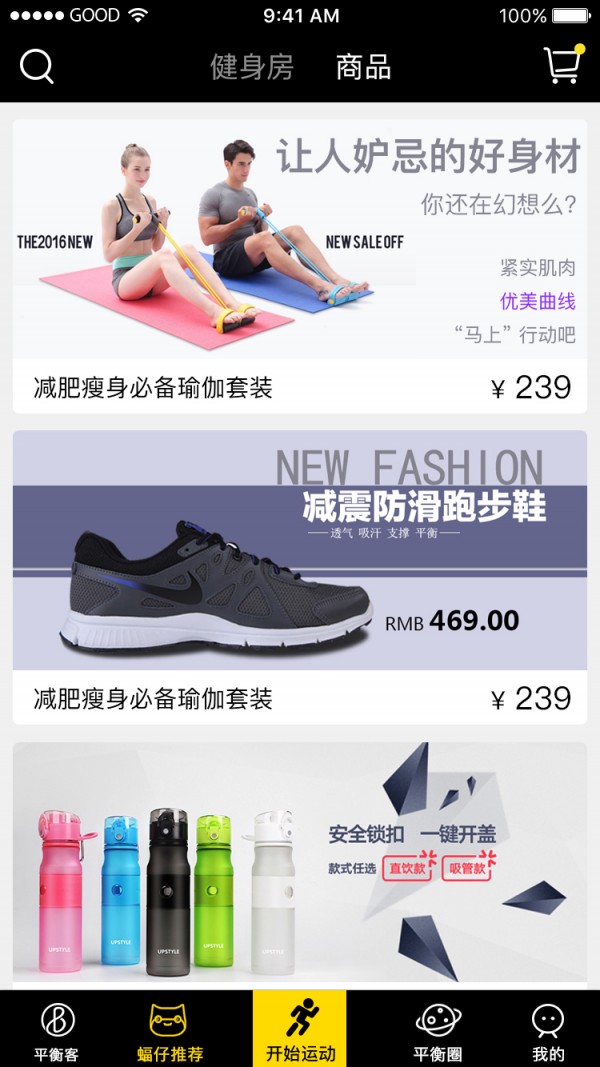Switch to 蝠仔推荐 tab
Image resolution: width=600 pixels, height=1067 pixels.
click(170, 1030)
